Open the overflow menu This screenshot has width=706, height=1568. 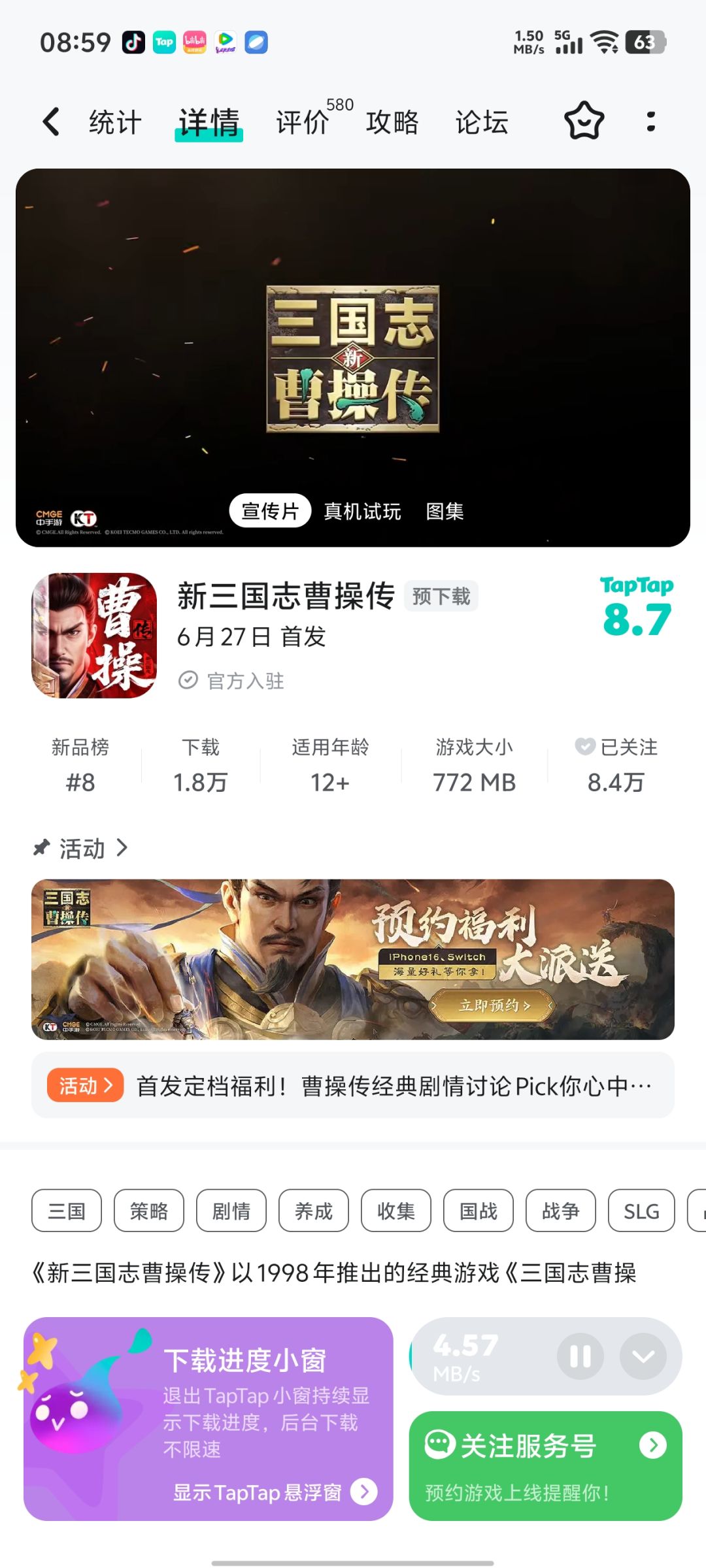650,122
